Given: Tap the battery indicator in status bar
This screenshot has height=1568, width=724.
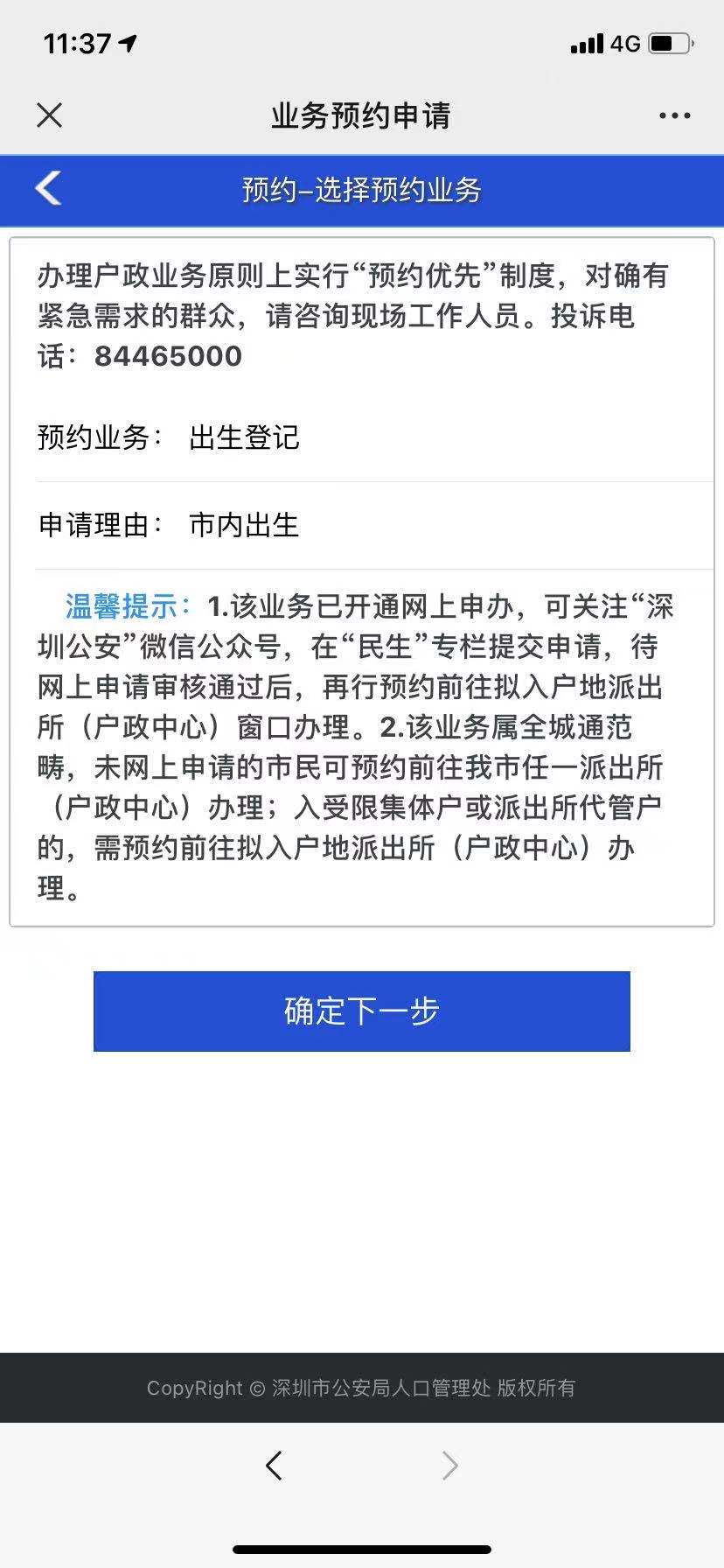Looking at the screenshot, I should [x=668, y=41].
